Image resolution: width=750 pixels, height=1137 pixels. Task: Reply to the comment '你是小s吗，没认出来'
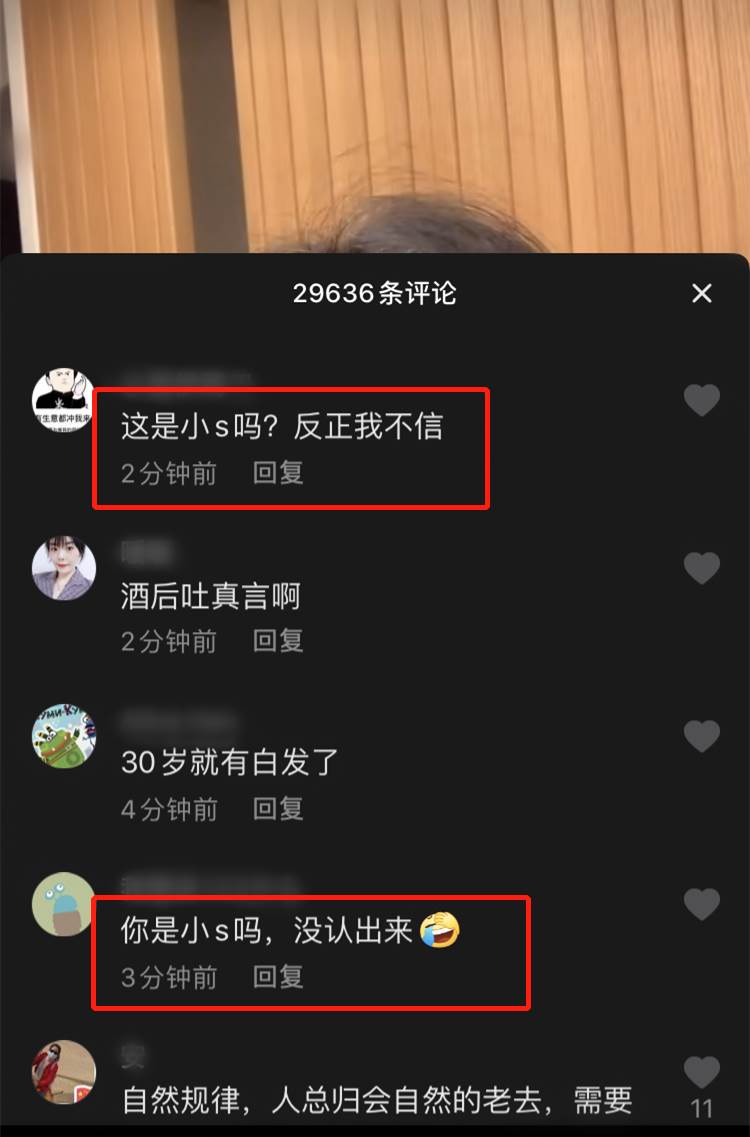coord(278,977)
